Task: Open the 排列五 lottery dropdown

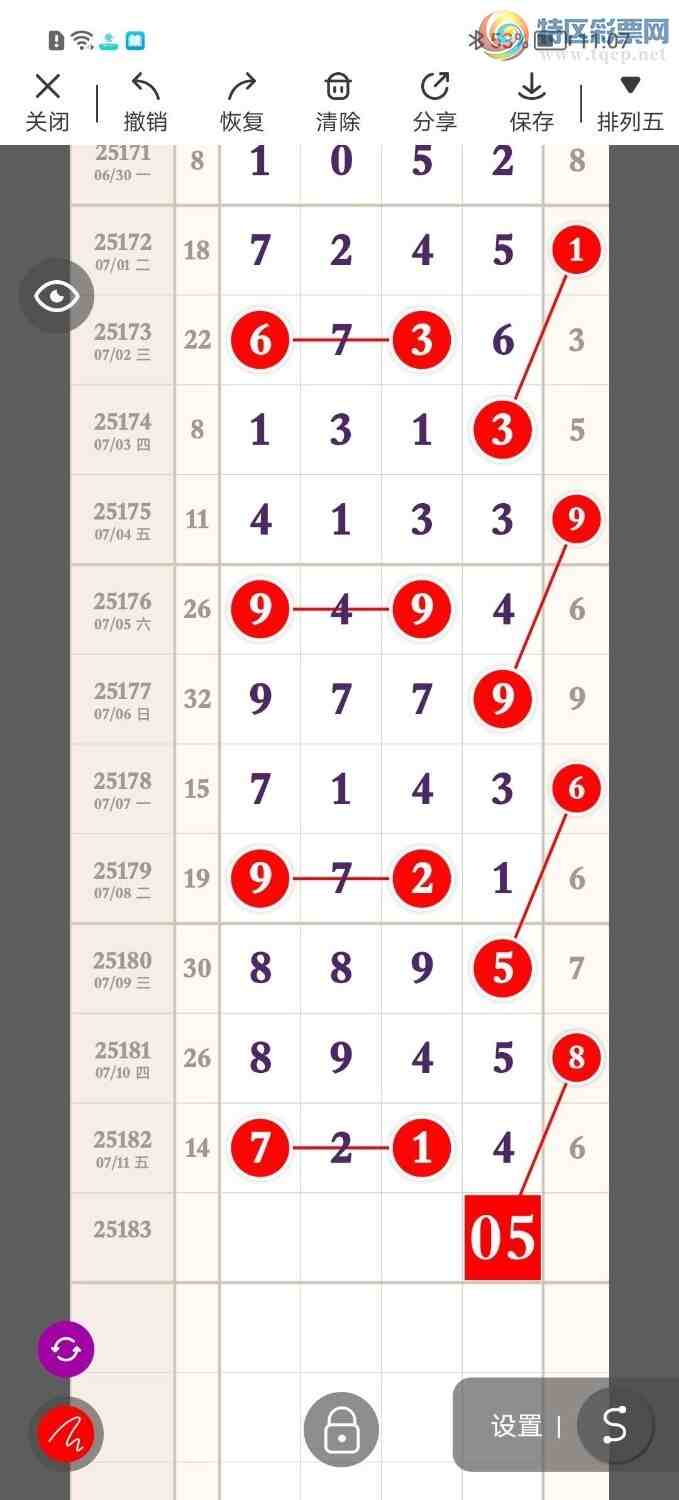Action: click(630, 102)
